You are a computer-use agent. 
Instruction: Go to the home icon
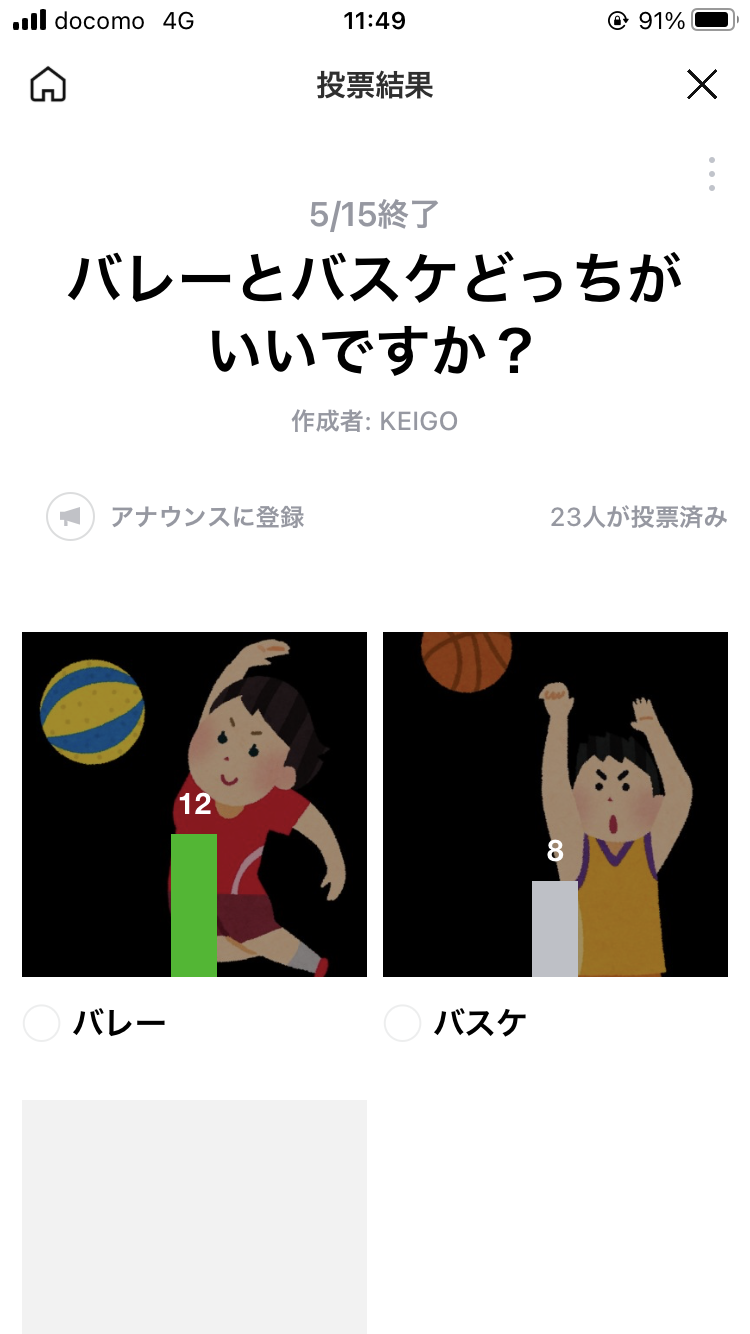pos(48,85)
